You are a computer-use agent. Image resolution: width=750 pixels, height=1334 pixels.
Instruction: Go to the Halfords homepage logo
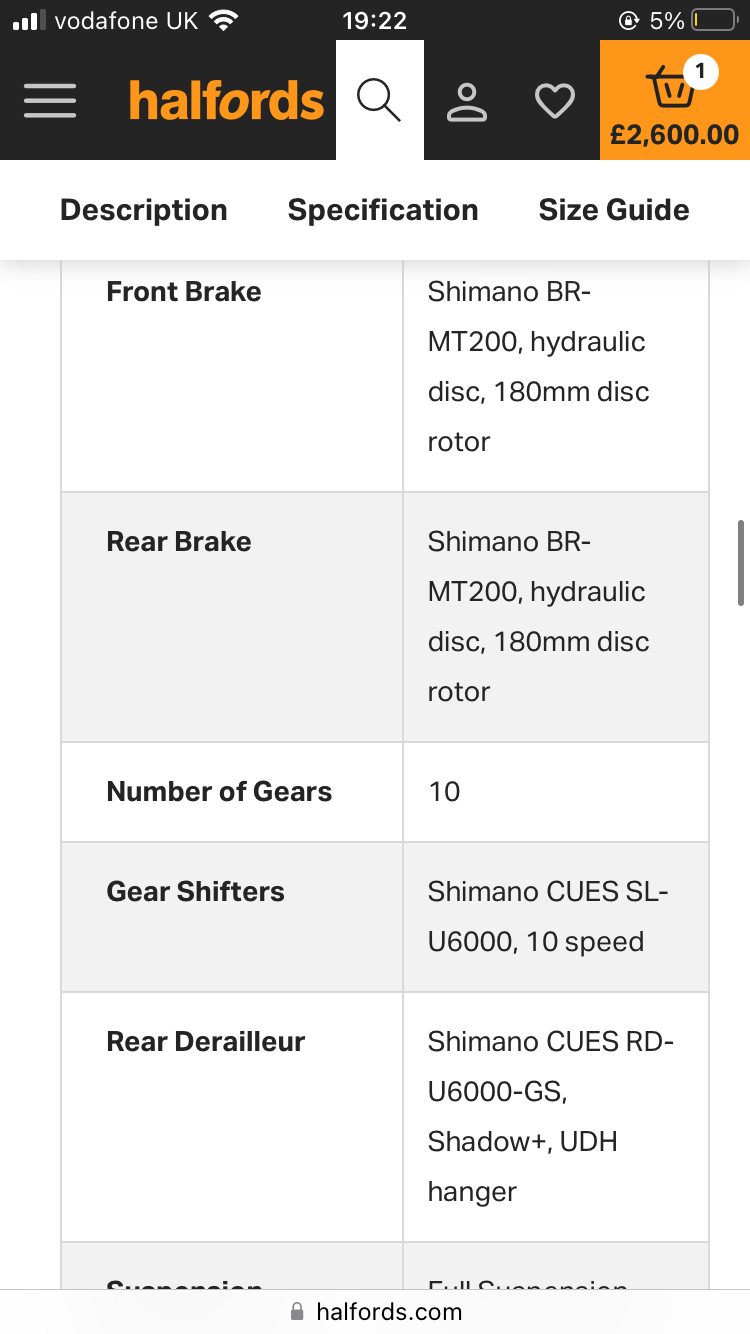pos(227,101)
